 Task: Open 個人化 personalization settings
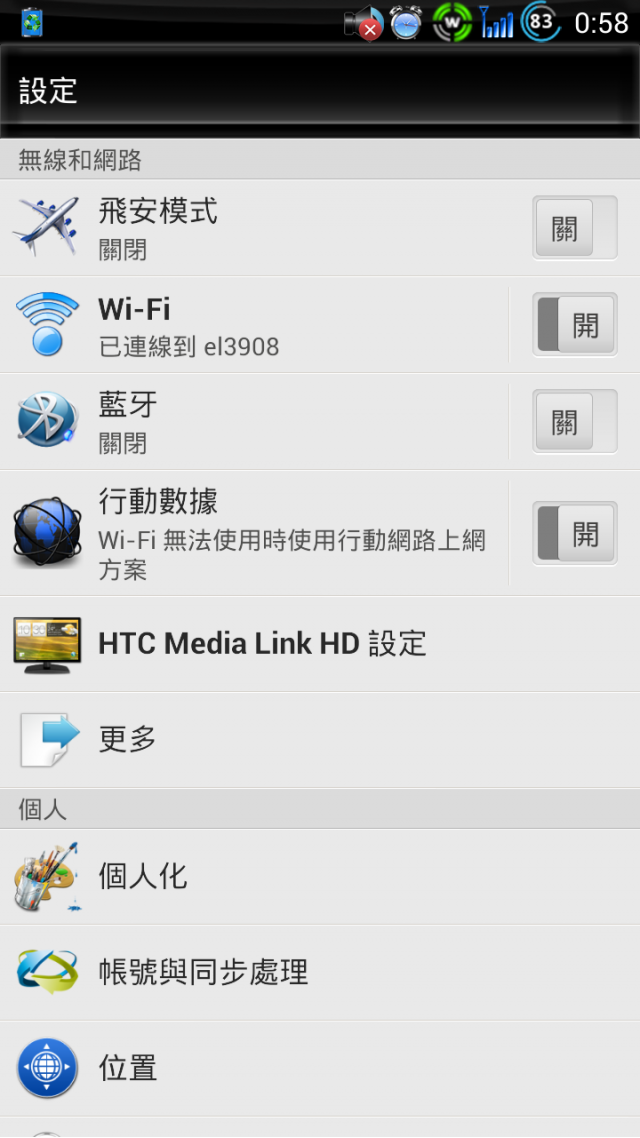(x=320, y=877)
